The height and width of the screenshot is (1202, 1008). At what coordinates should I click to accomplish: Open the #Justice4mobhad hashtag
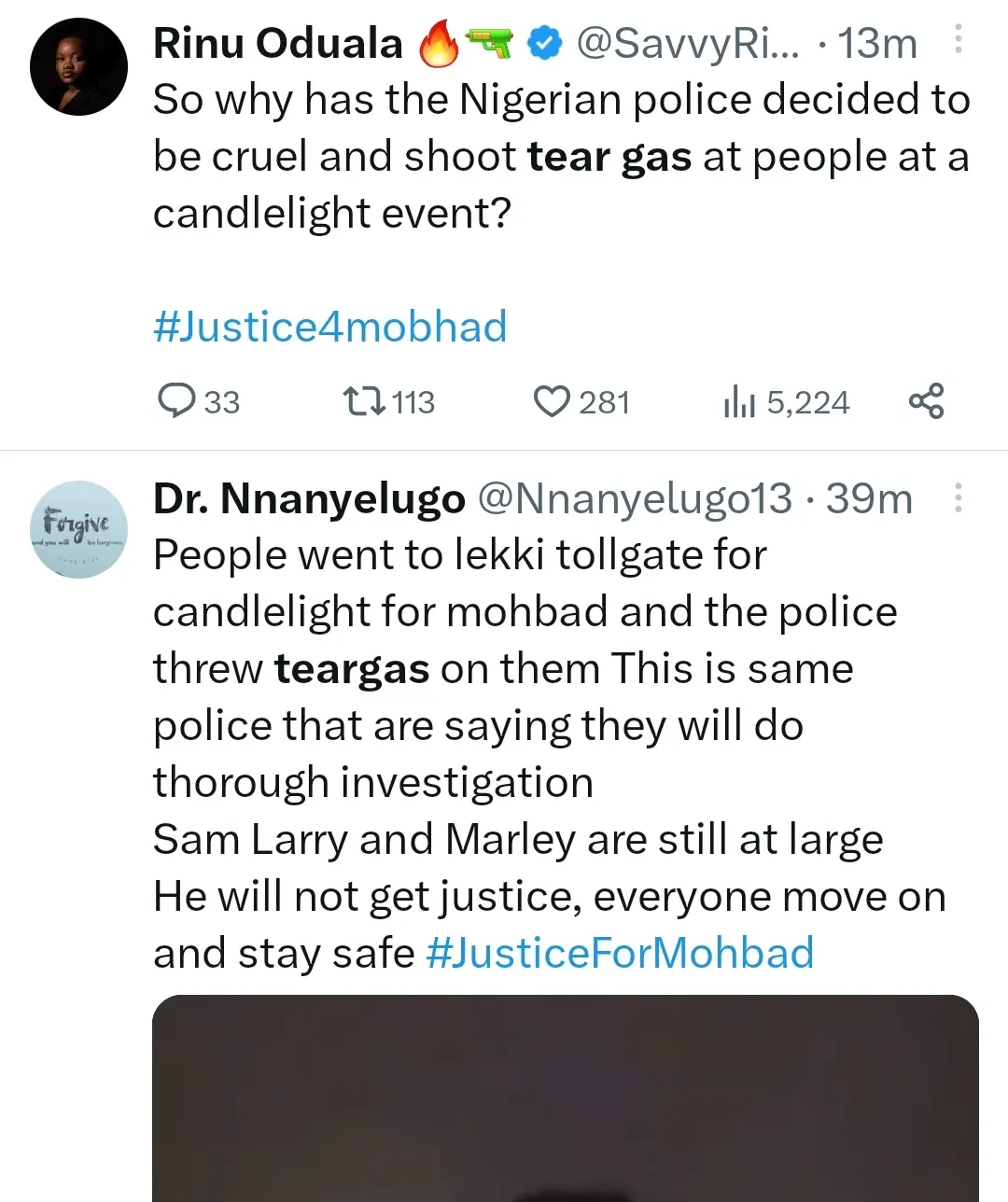pyautogui.click(x=329, y=327)
